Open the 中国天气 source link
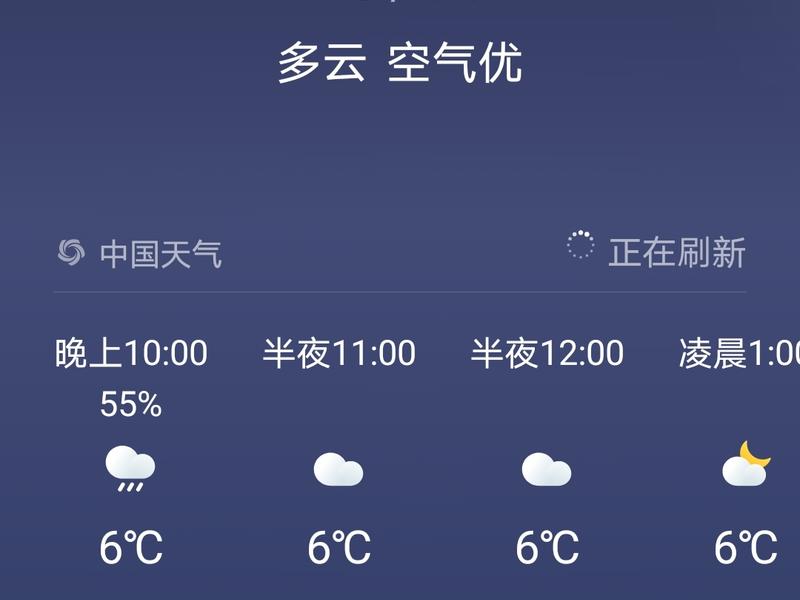The width and height of the screenshot is (800, 600). (x=140, y=253)
